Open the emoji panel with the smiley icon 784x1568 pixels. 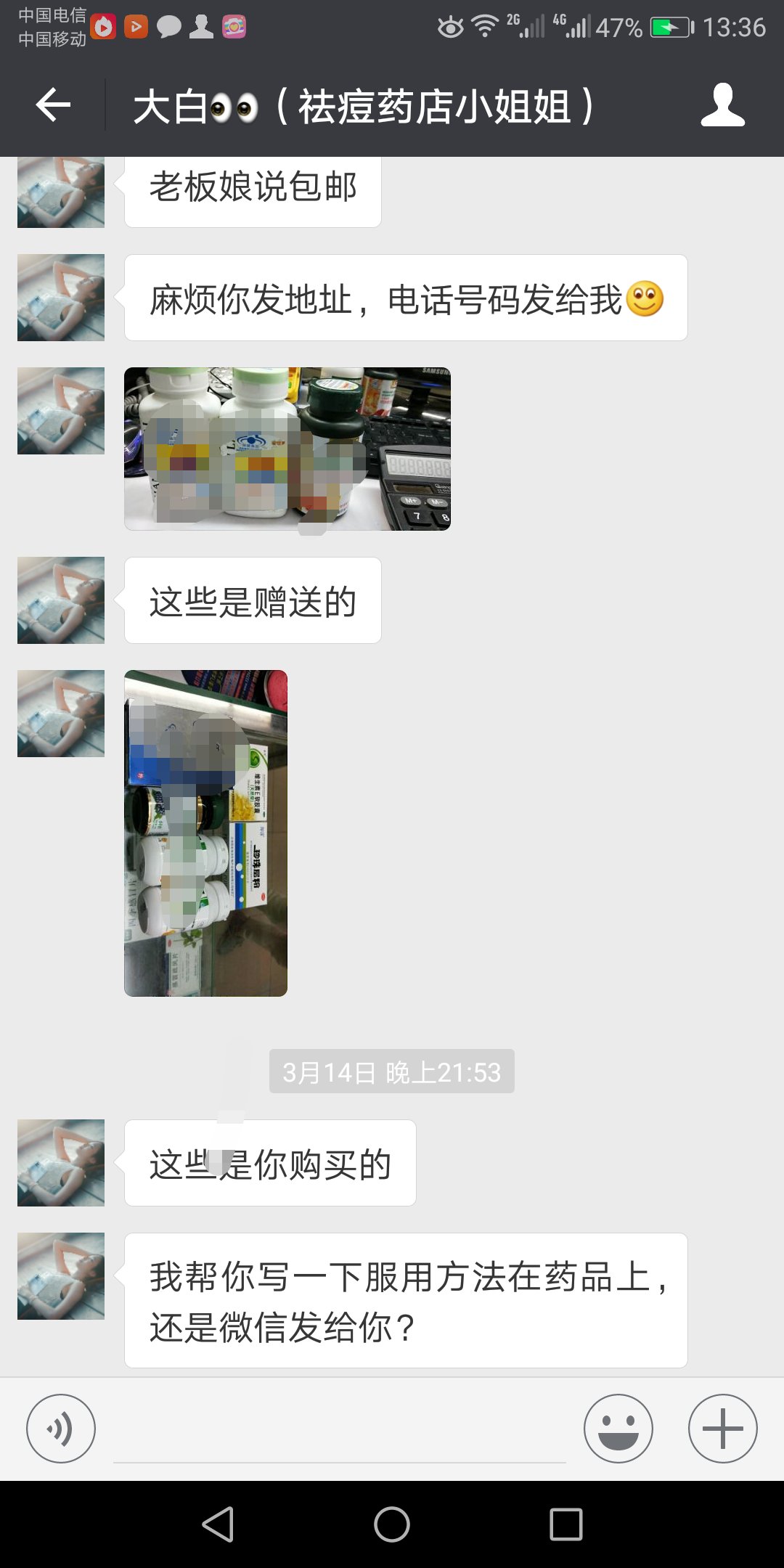click(x=618, y=1427)
